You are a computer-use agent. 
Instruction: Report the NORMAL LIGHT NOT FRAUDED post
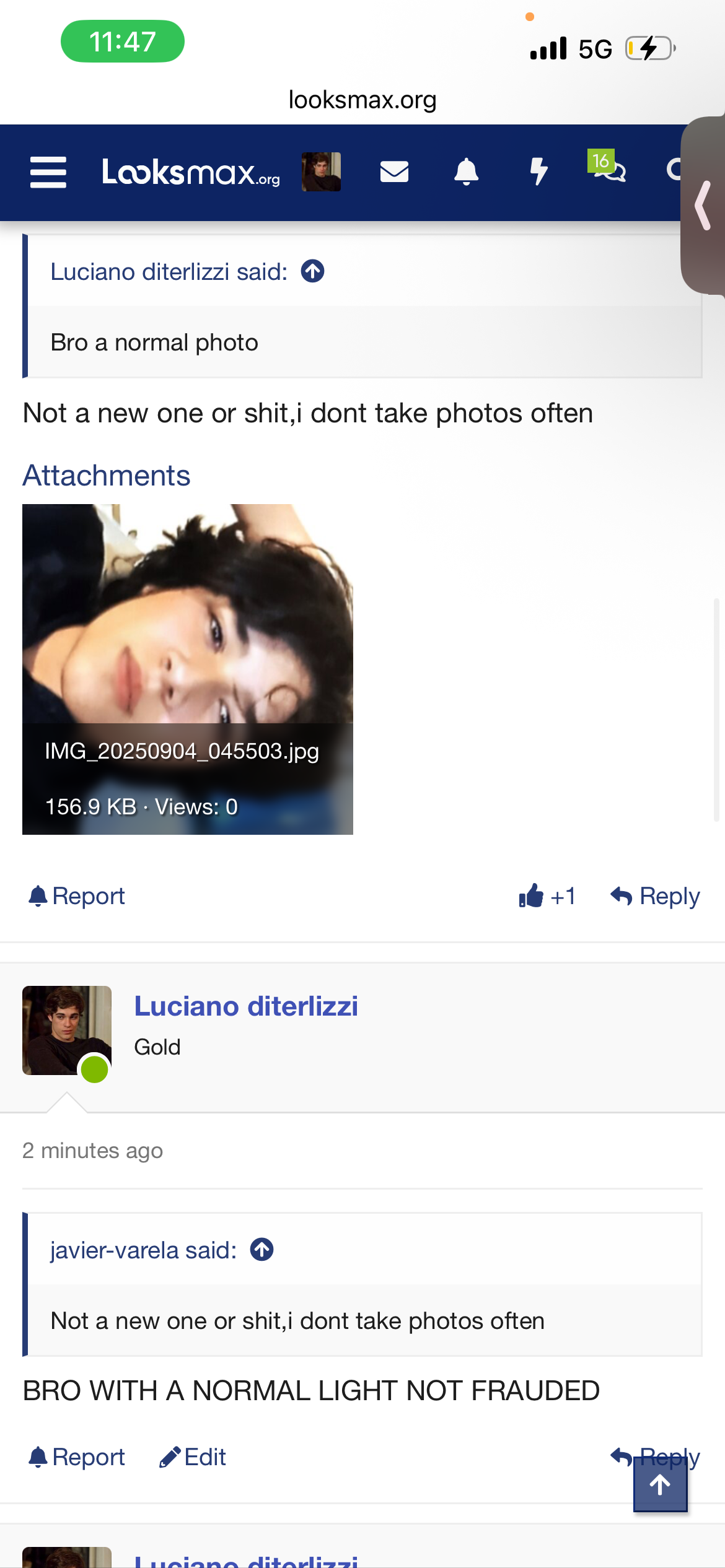(77, 1457)
